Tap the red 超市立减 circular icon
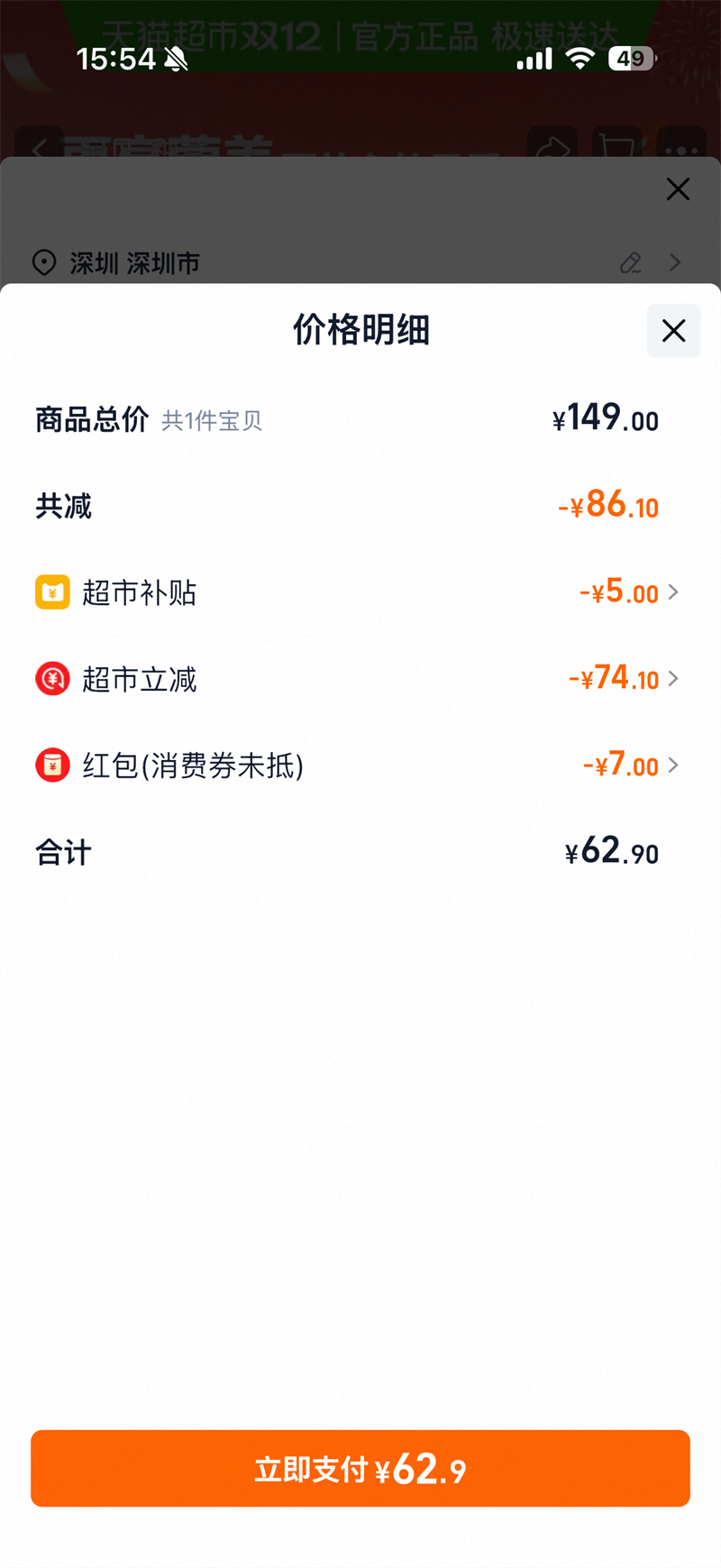This screenshot has width=721, height=1568. 52,678
